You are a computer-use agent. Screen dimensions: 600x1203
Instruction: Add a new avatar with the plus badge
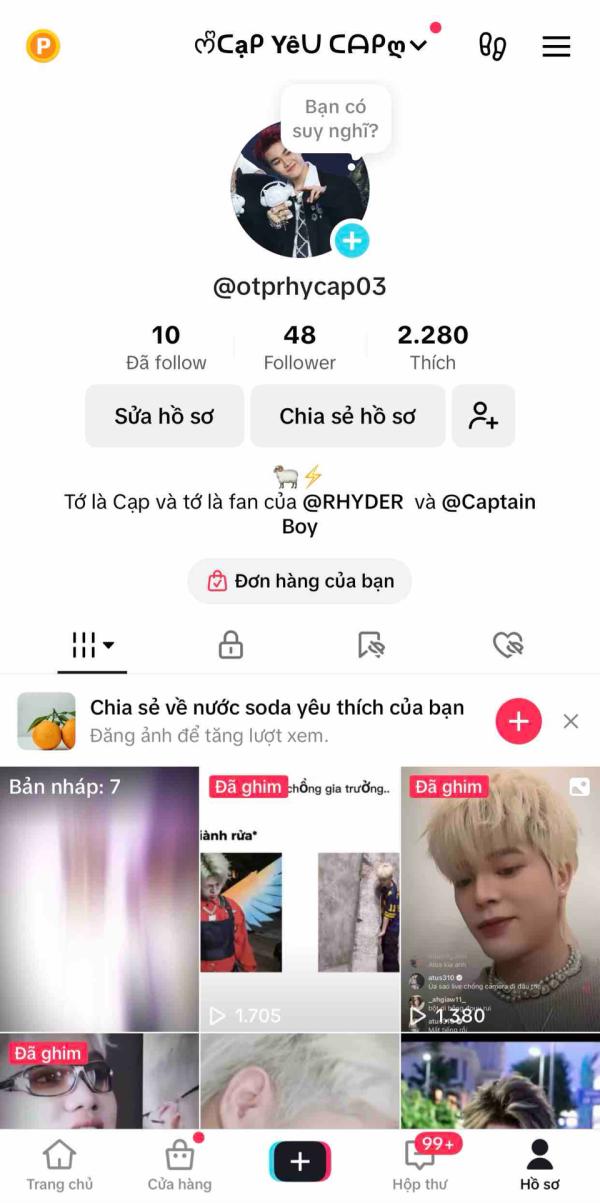pyautogui.click(x=351, y=240)
